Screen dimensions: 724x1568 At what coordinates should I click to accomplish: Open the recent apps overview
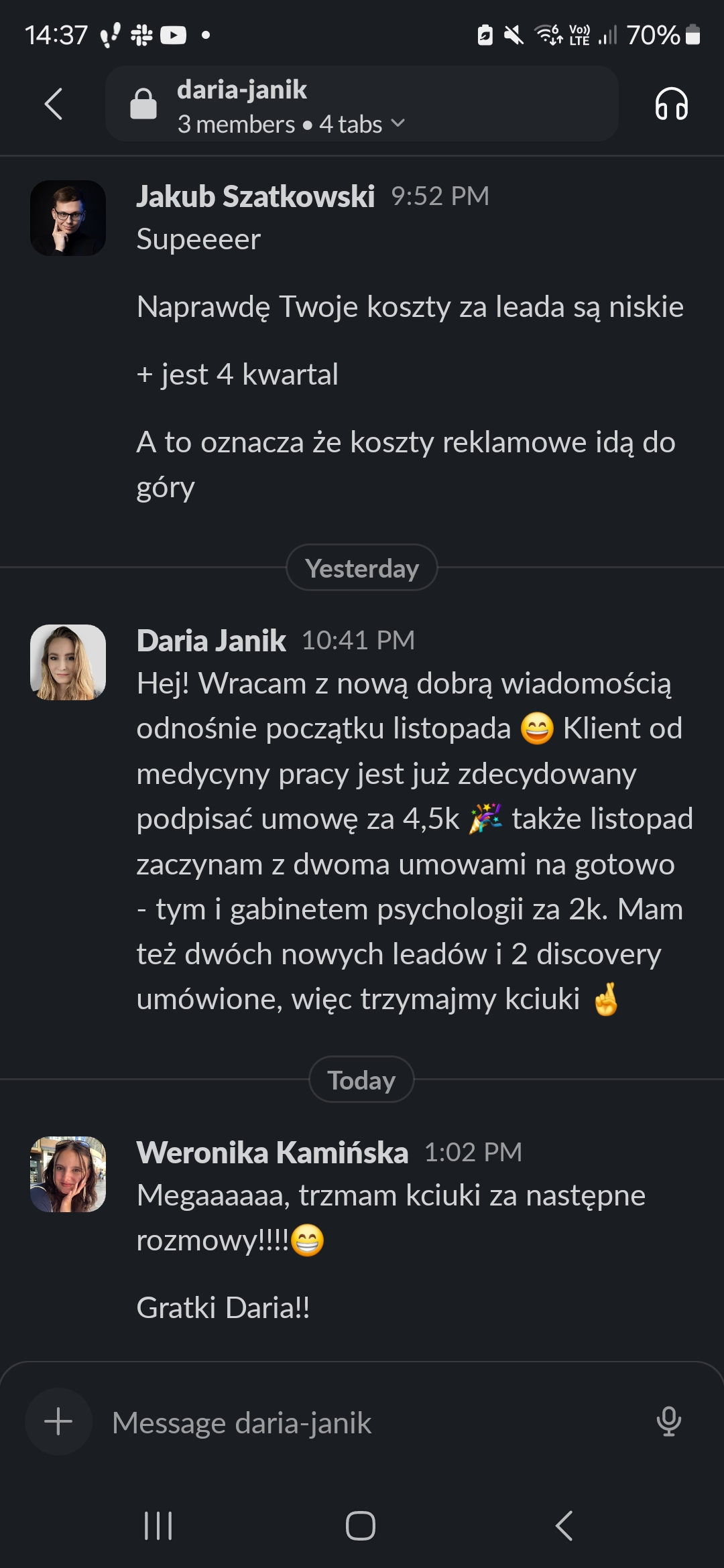pyautogui.click(x=158, y=1526)
